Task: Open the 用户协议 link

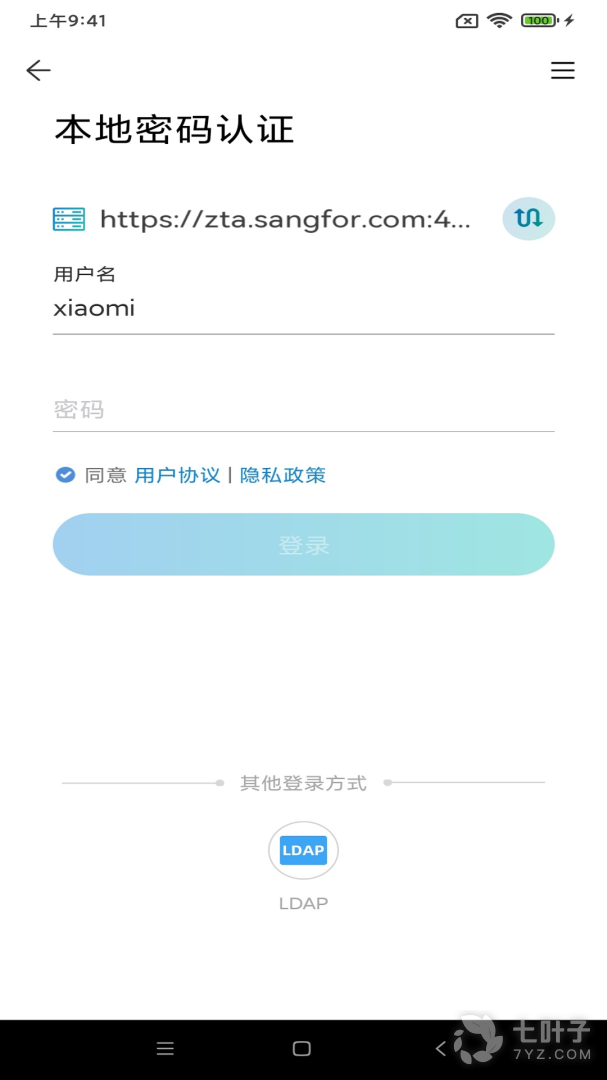Action: [177, 475]
